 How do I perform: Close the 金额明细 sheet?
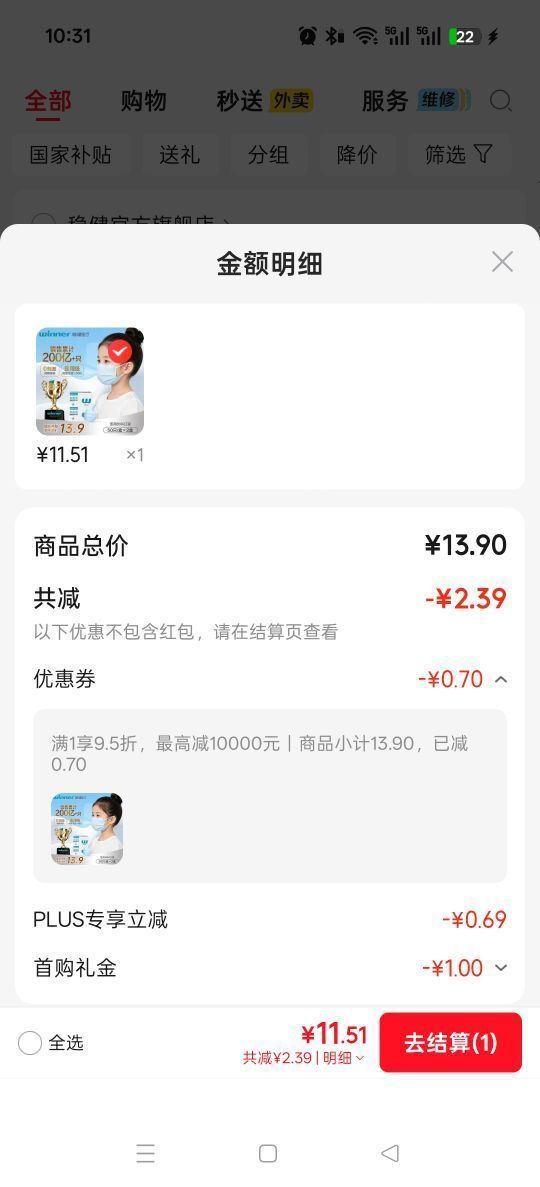(502, 262)
